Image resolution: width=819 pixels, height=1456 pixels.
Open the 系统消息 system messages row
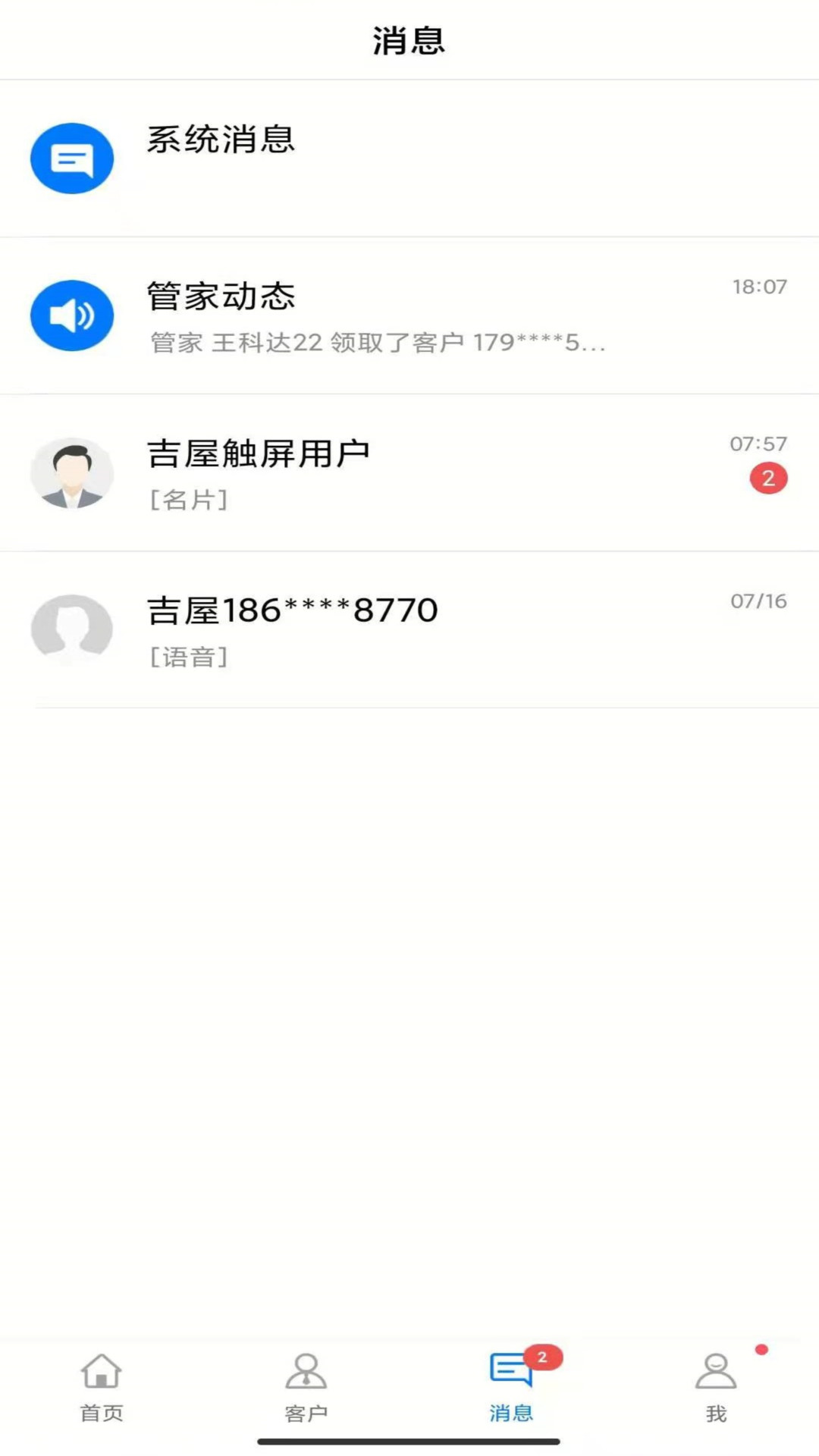[x=409, y=158]
